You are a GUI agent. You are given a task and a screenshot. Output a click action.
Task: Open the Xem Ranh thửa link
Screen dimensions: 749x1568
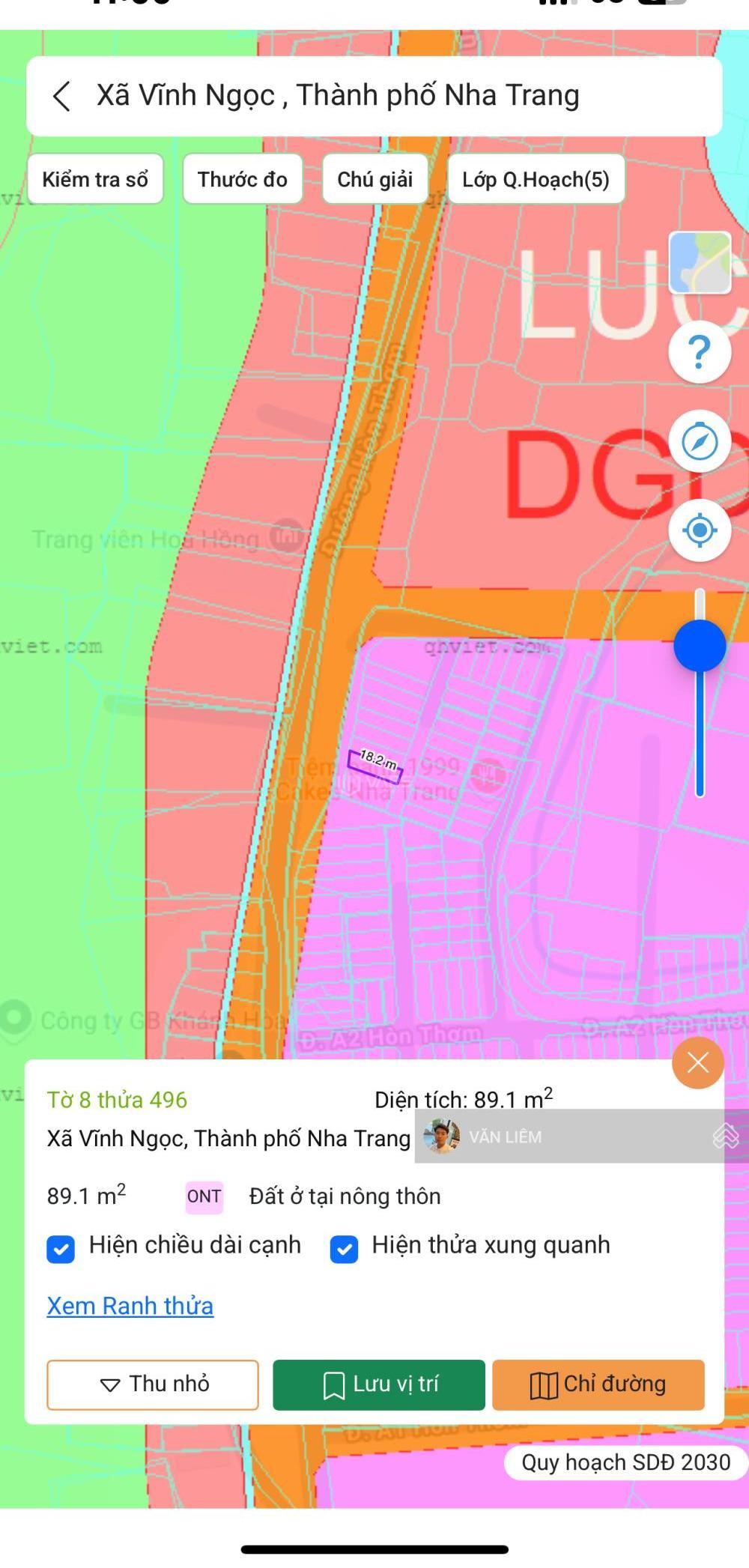coord(130,1306)
